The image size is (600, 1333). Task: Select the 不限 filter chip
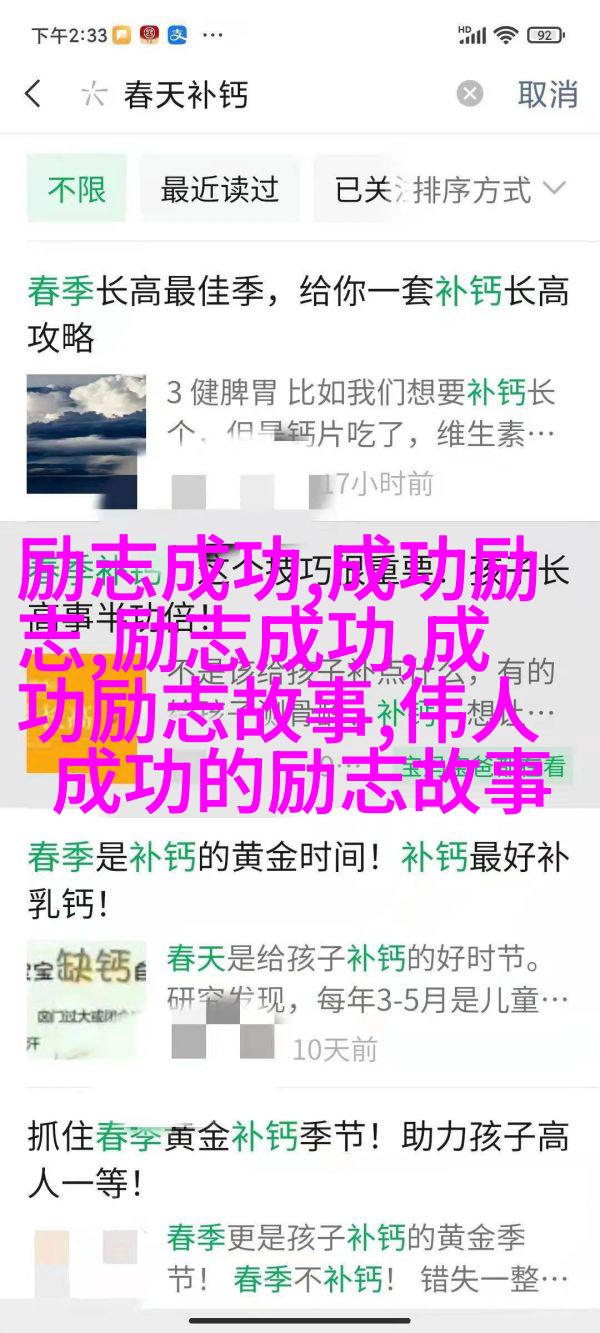click(77, 189)
